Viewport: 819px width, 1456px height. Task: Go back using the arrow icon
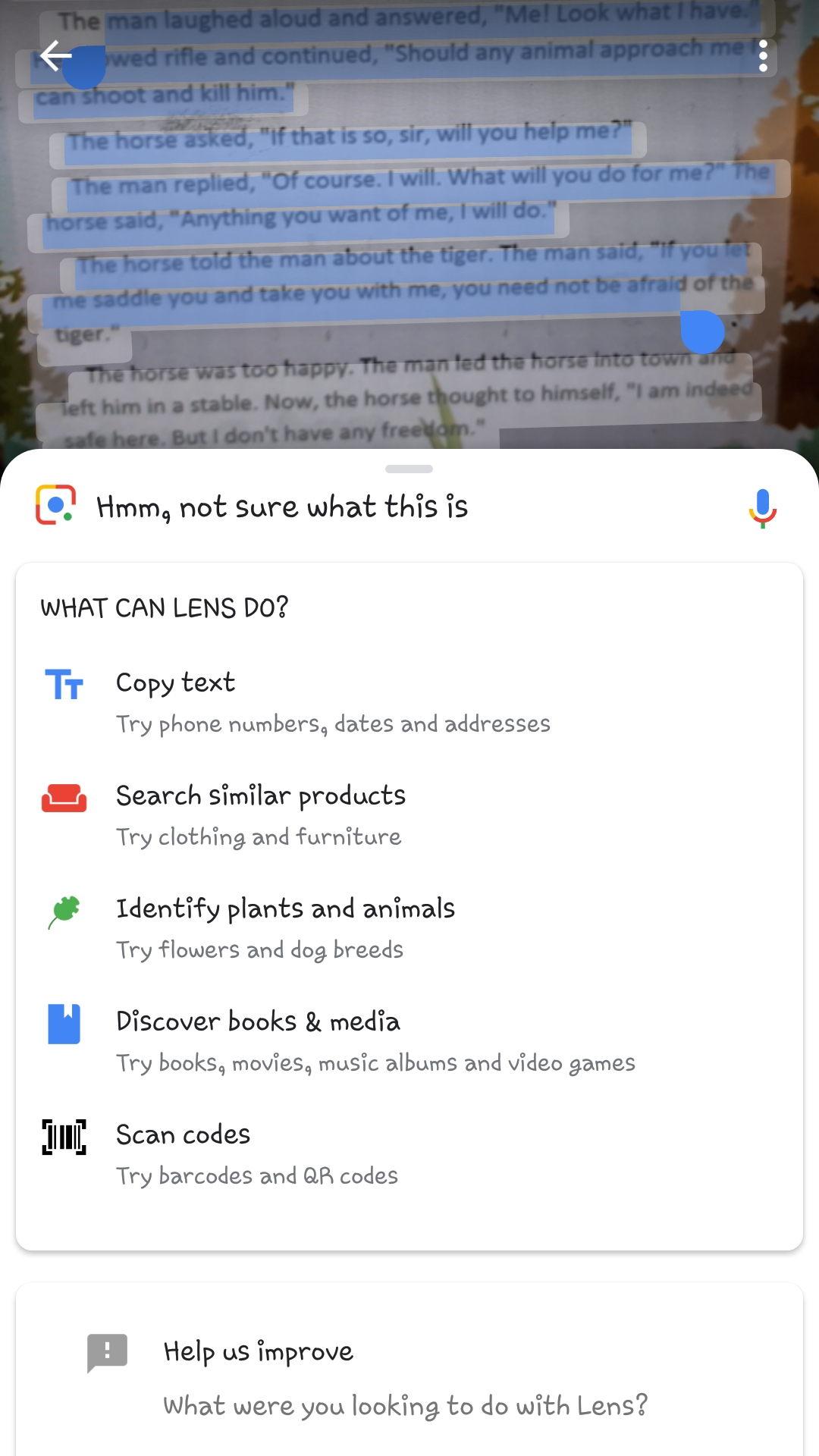click(x=55, y=56)
